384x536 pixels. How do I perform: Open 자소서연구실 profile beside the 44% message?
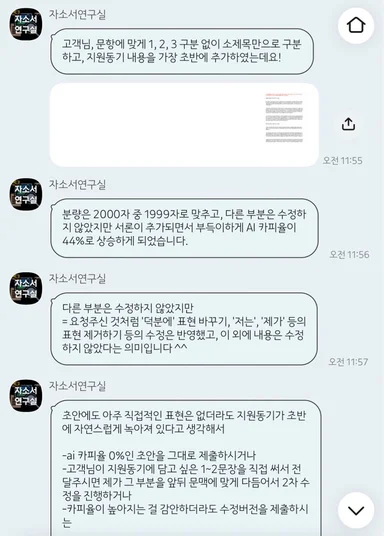click(x=26, y=194)
